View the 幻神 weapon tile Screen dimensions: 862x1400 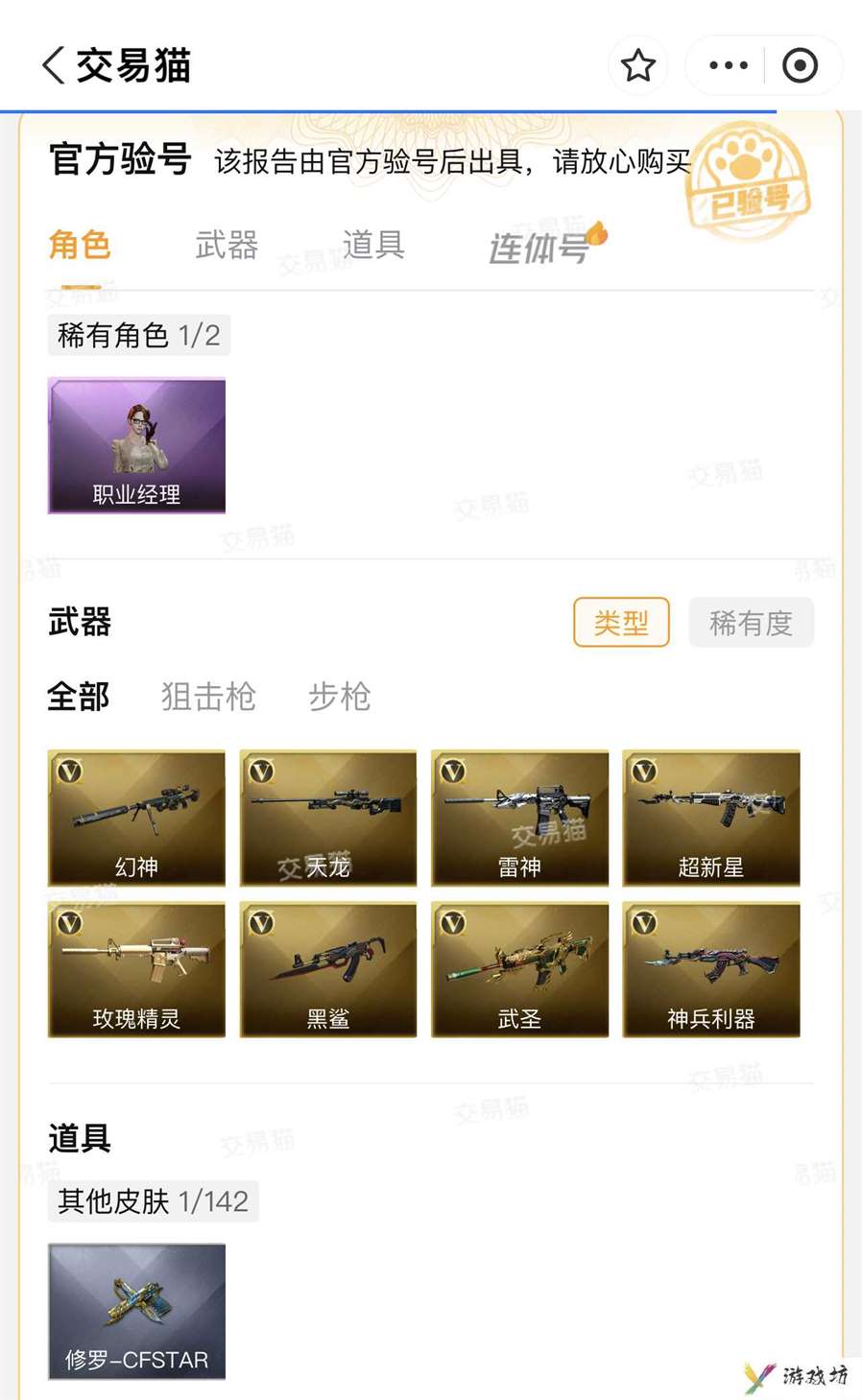[x=136, y=818]
